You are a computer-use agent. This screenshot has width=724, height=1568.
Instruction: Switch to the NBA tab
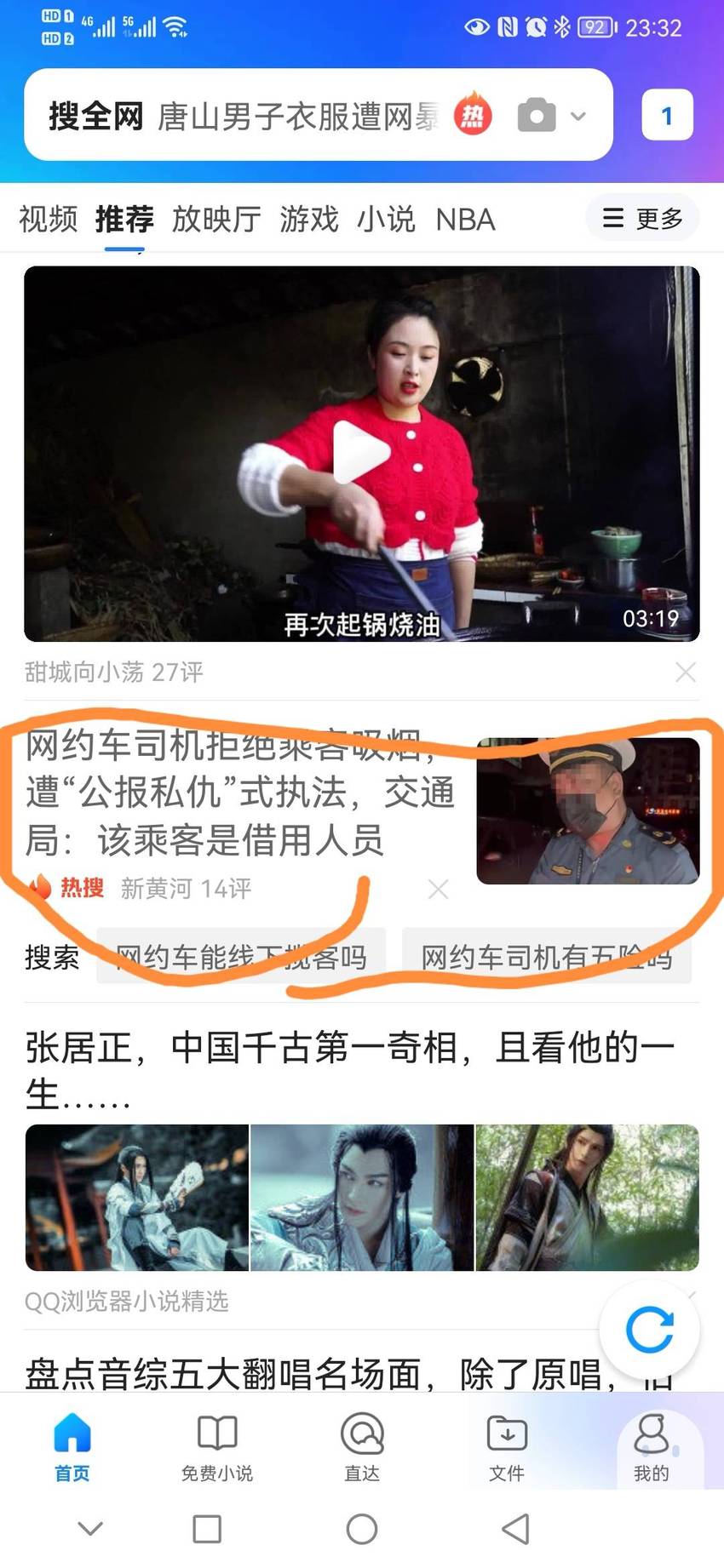465,220
